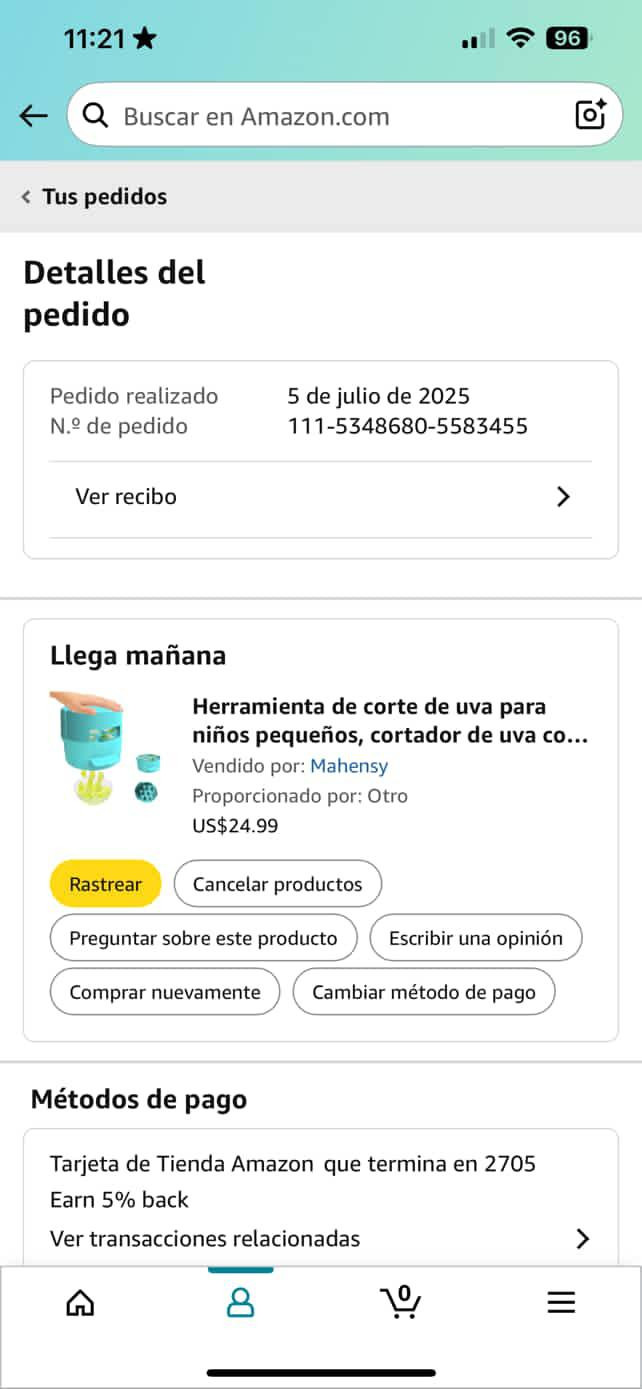Open the shopping cart tab
The width and height of the screenshot is (642, 1389).
(x=401, y=1302)
